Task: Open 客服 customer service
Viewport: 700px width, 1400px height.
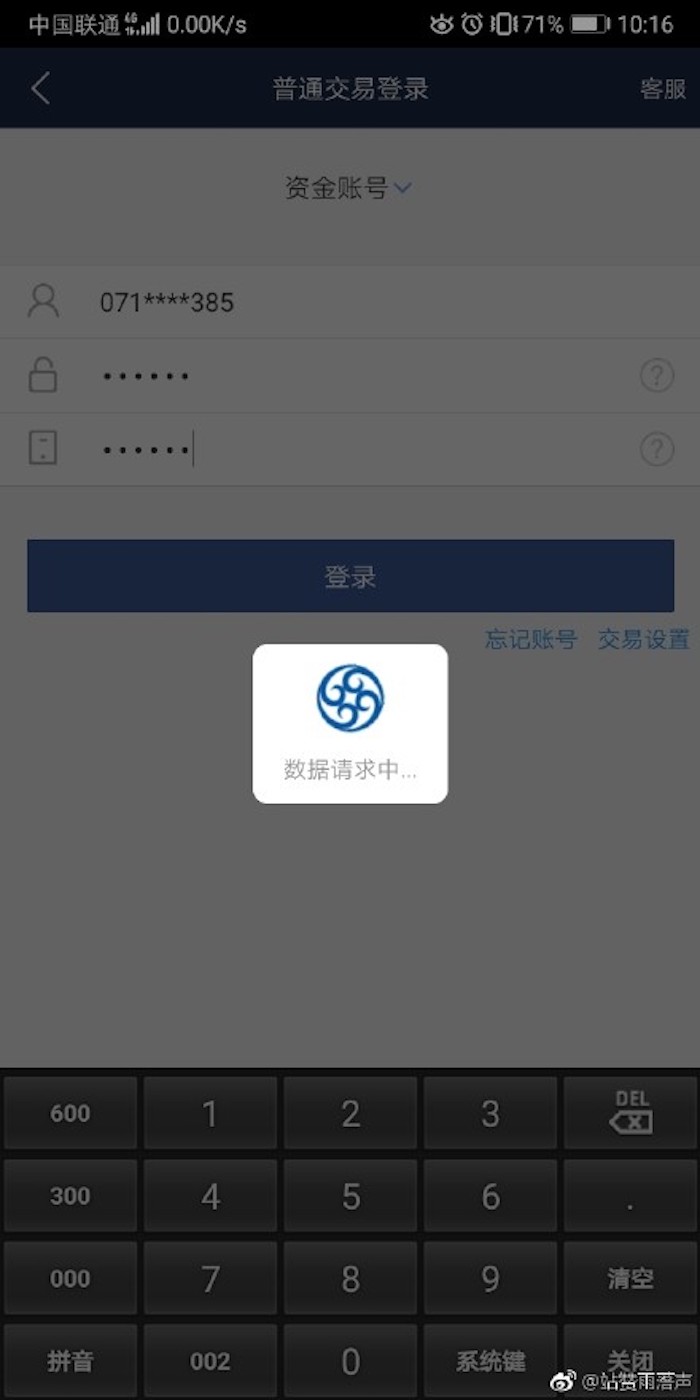Action: coord(662,89)
